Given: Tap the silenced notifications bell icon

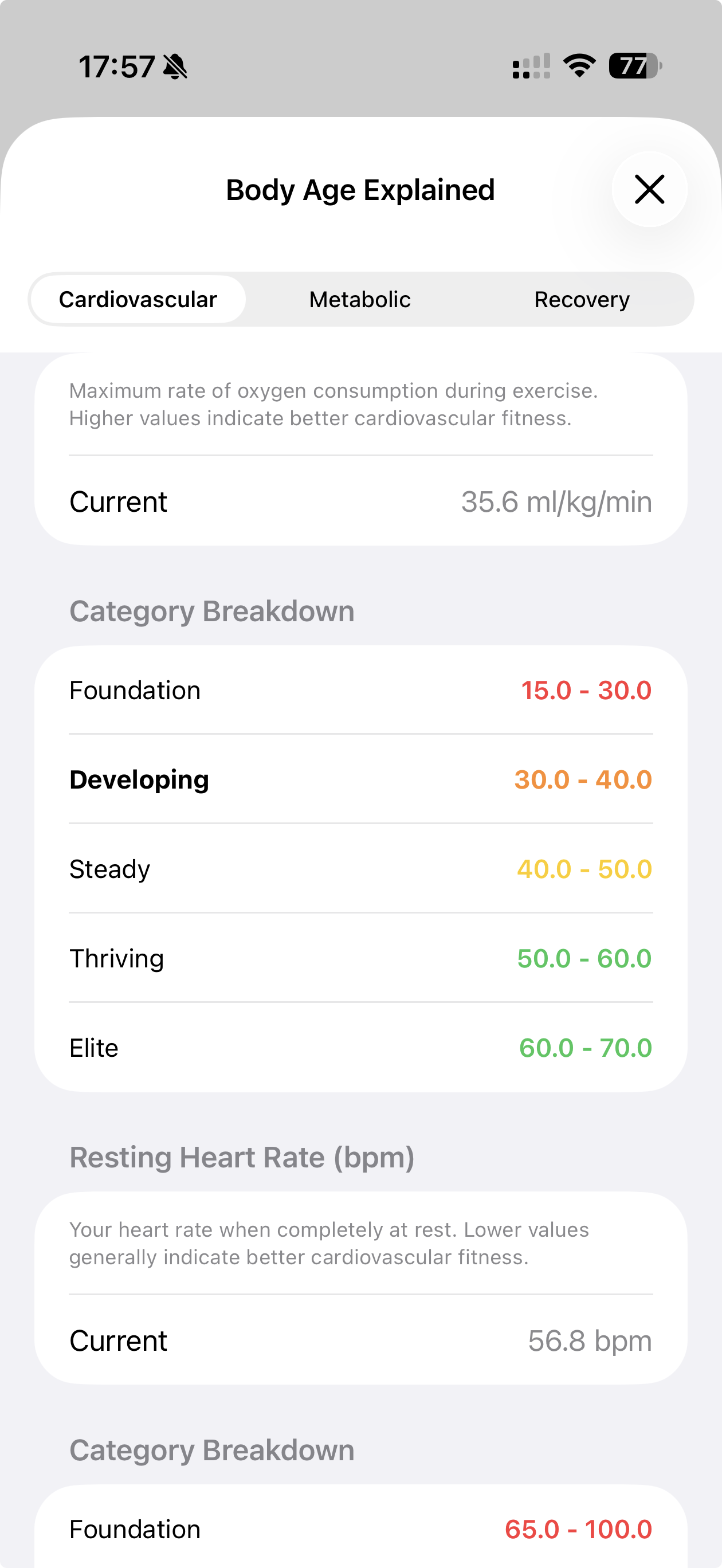Looking at the screenshot, I should tap(174, 67).
